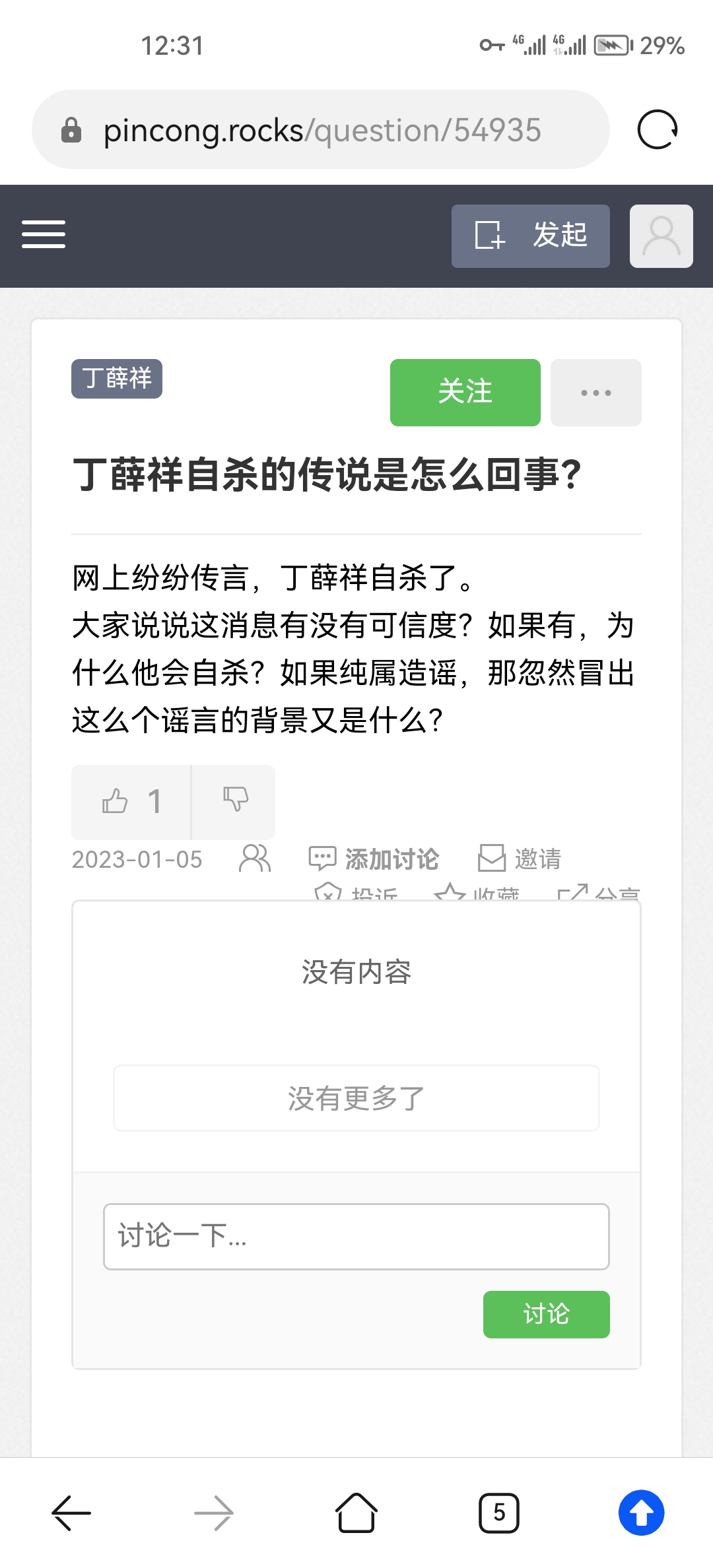Focus the 讨论一下 comment input field
Viewport: 713px width, 1568px height.
click(x=356, y=1237)
